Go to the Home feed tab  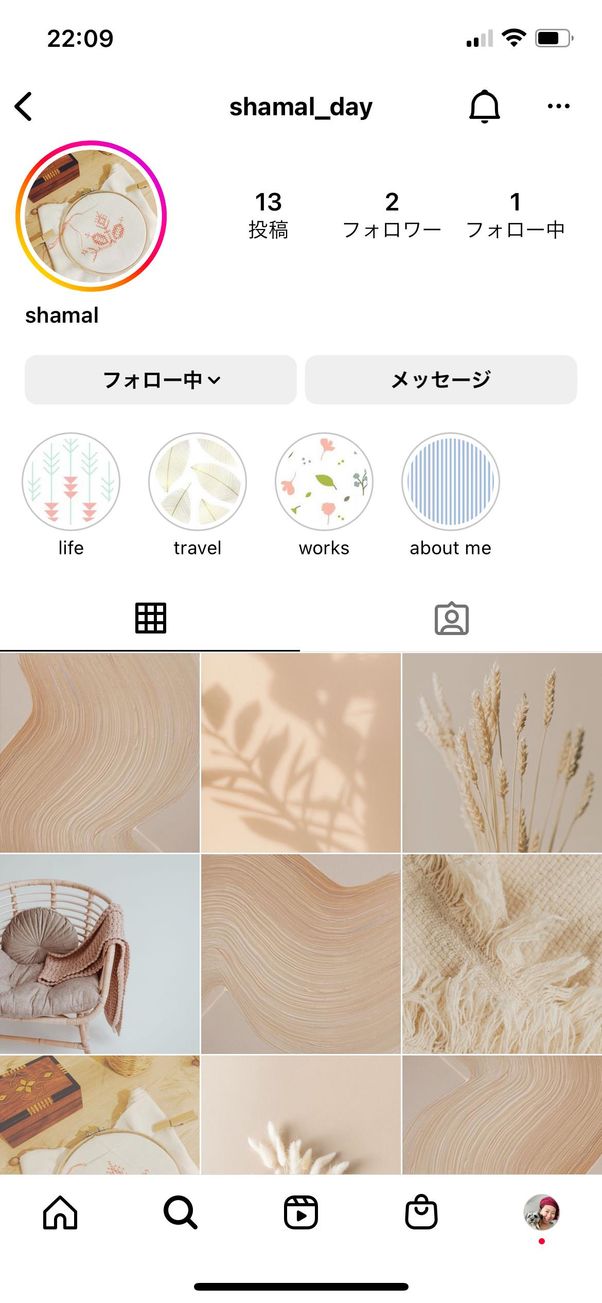pyautogui.click(x=60, y=1213)
